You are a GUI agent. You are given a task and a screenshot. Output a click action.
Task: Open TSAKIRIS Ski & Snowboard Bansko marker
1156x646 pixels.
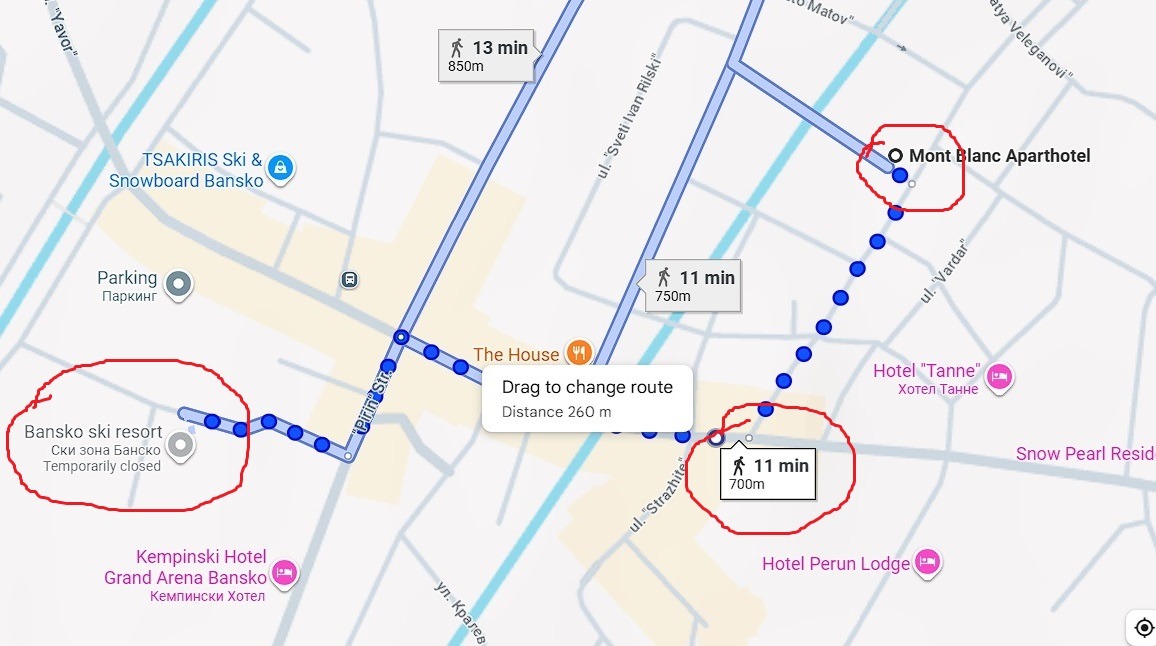pos(281,166)
